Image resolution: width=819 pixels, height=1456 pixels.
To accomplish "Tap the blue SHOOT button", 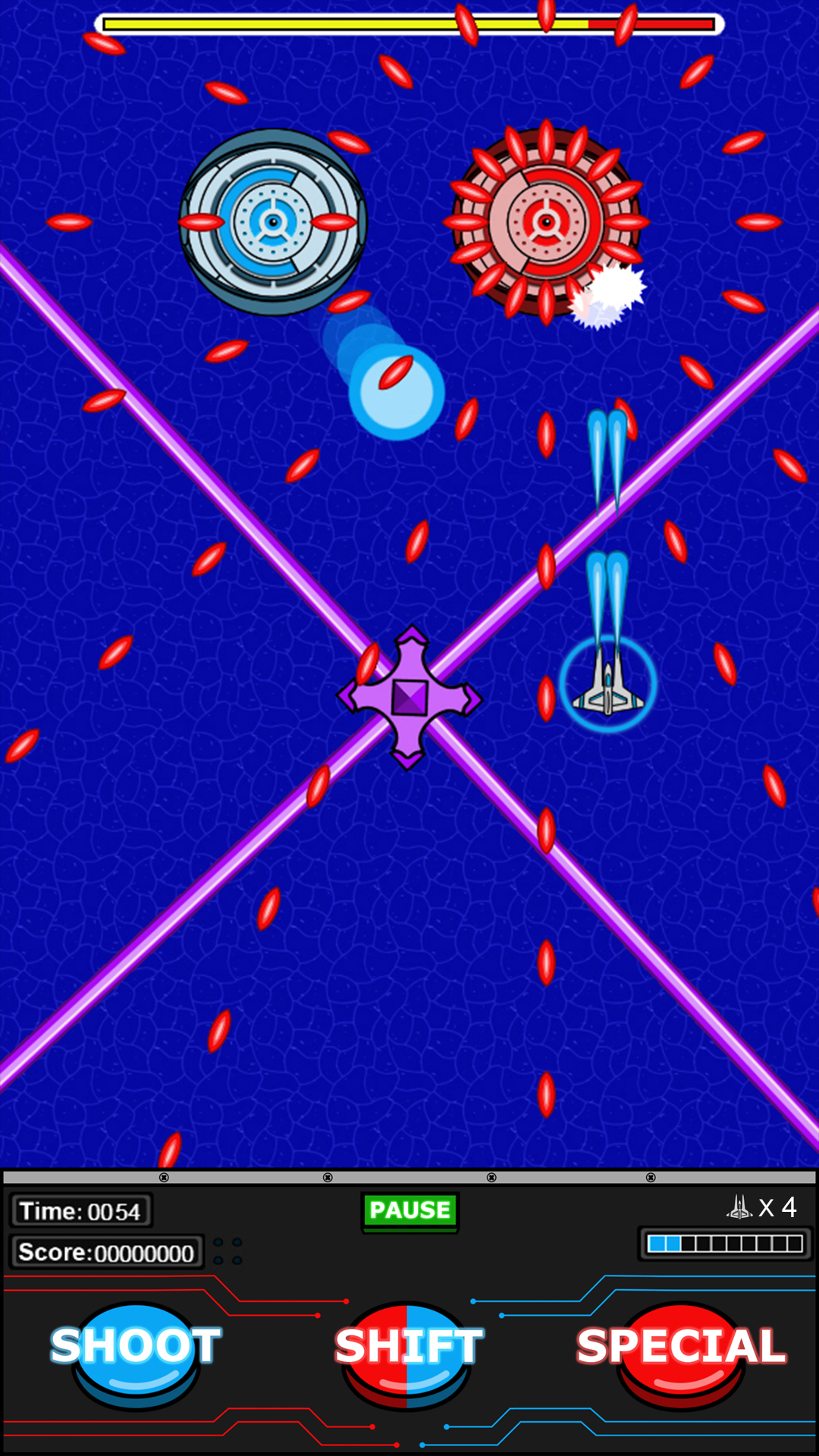I will [136, 1352].
